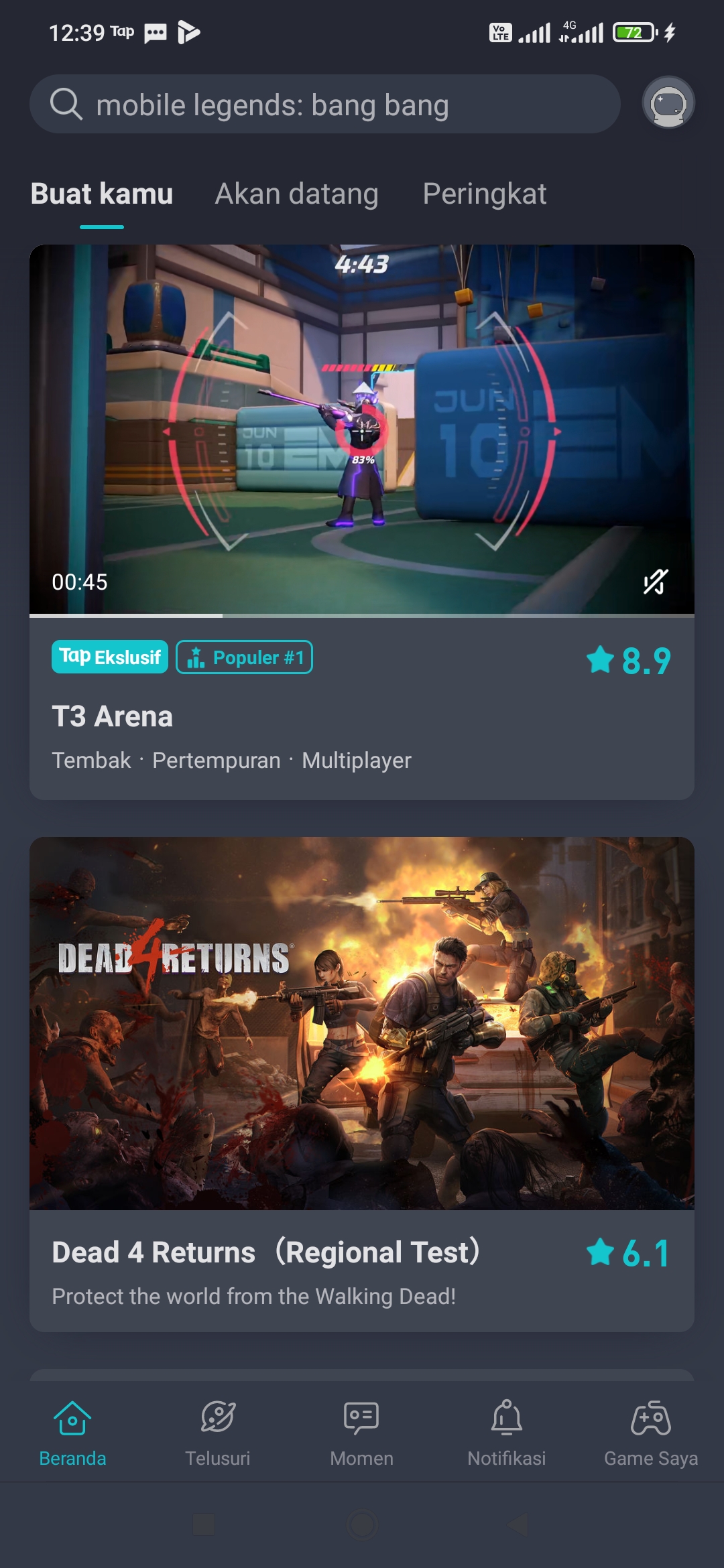The height and width of the screenshot is (1568, 724).
Task: Open the profile avatar
Action: pos(668,103)
